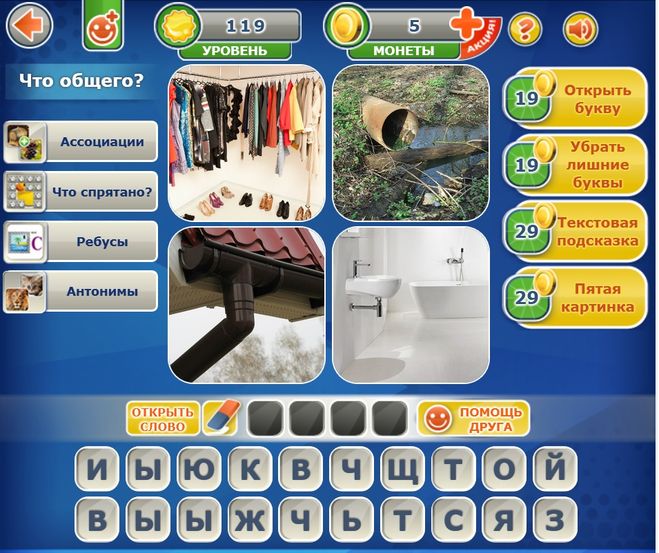The height and width of the screenshot is (553, 659).
Task: Switch to the Ребусы mode
Action: tap(81, 241)
